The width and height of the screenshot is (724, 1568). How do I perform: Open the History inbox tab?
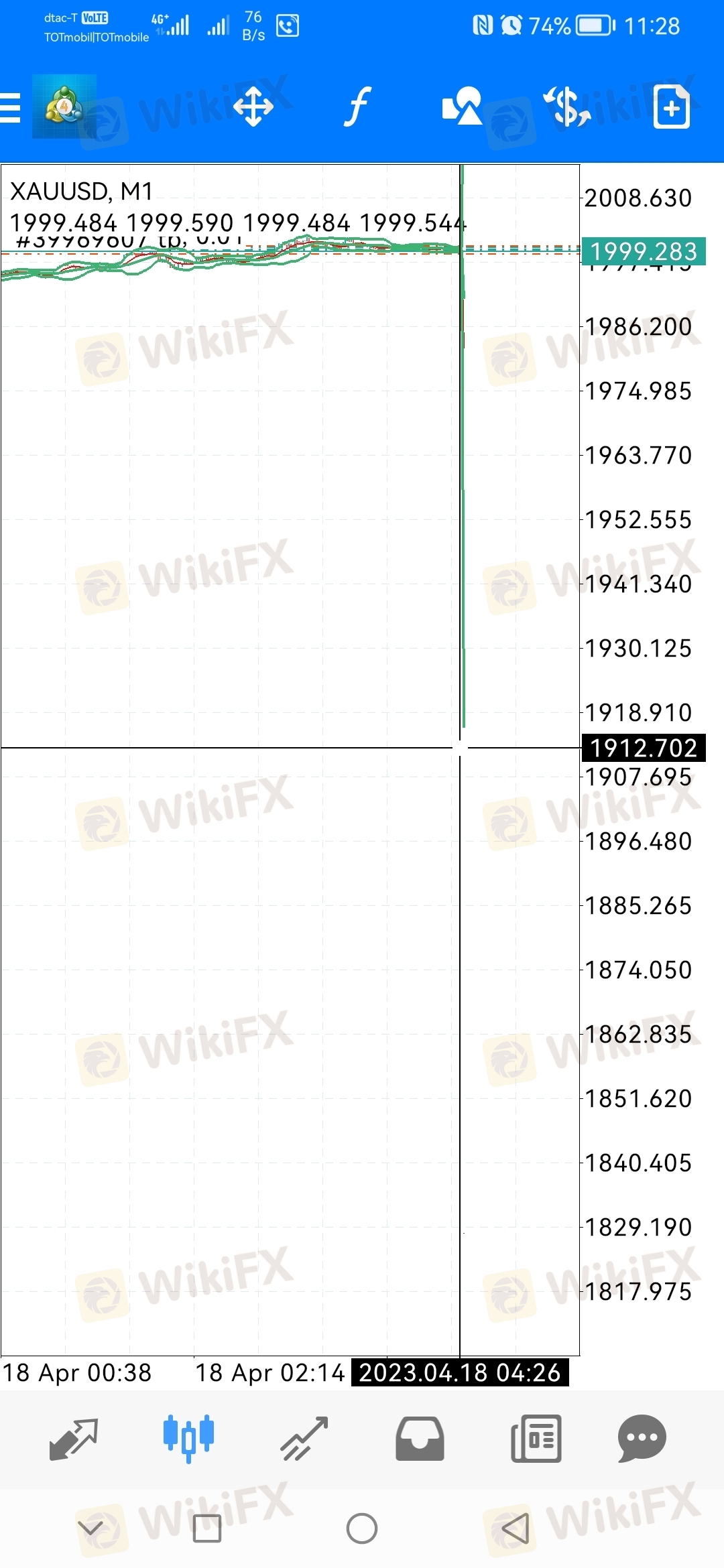420,1439
